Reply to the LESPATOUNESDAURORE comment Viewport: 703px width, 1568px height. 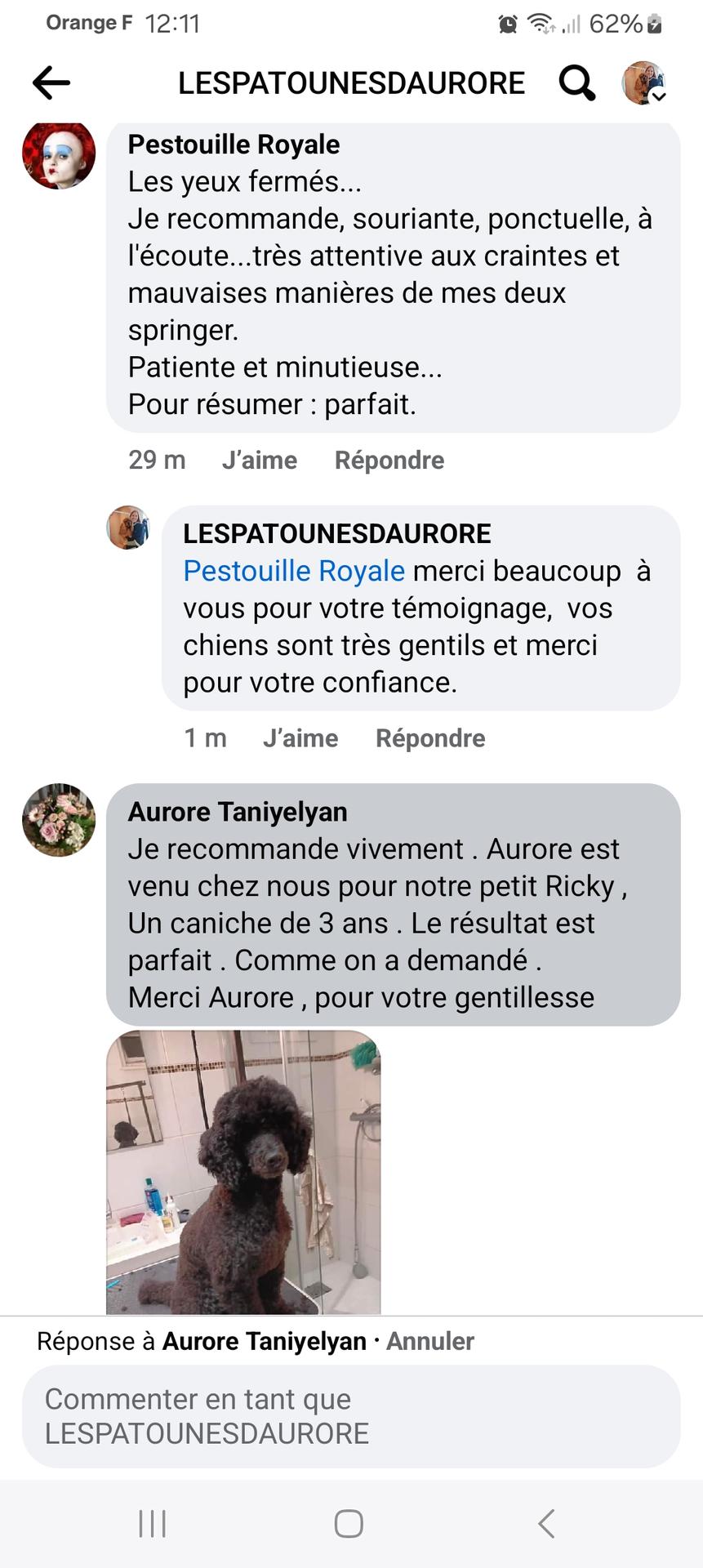pos(430,738)
